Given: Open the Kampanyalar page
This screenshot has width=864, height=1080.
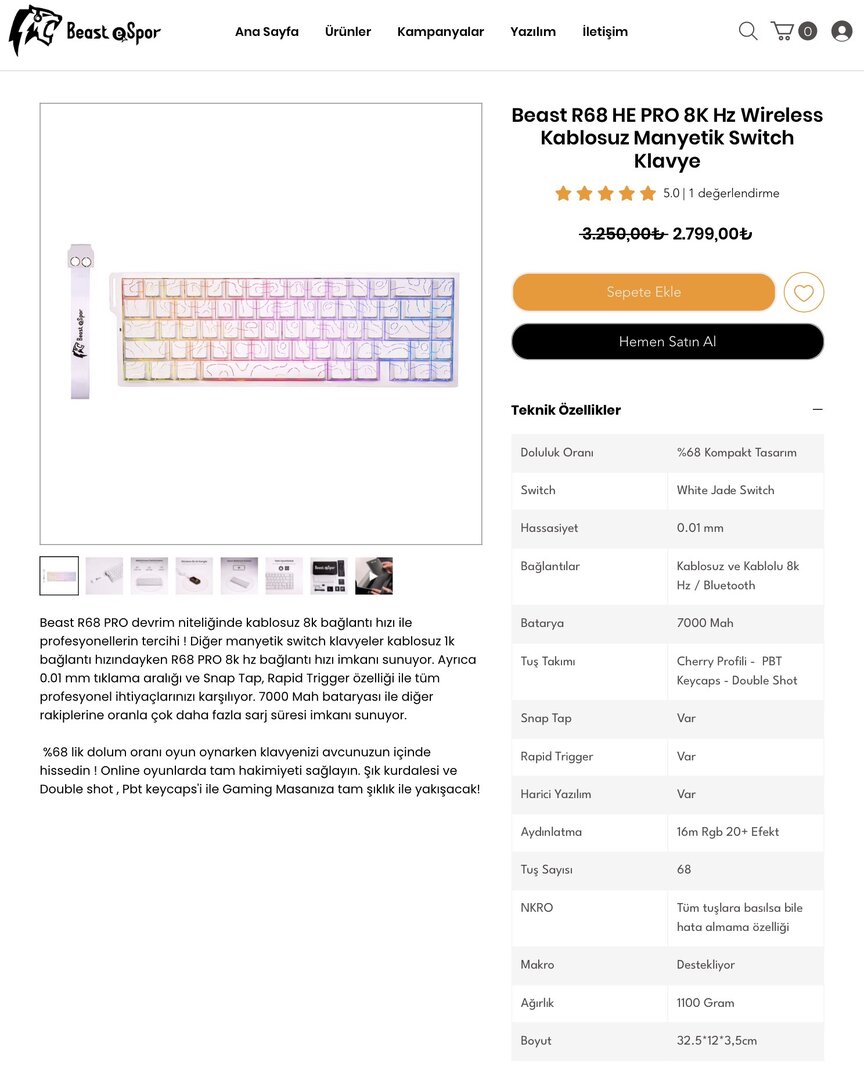Looking at the screenshot, I should [x=440, y=32].
